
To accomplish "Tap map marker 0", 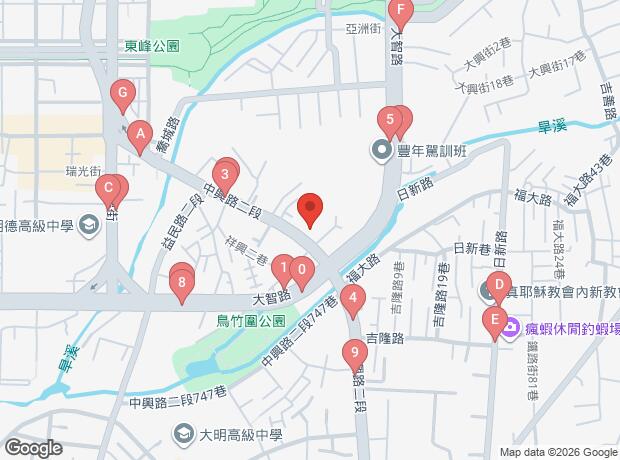I will tap(302, 269).
